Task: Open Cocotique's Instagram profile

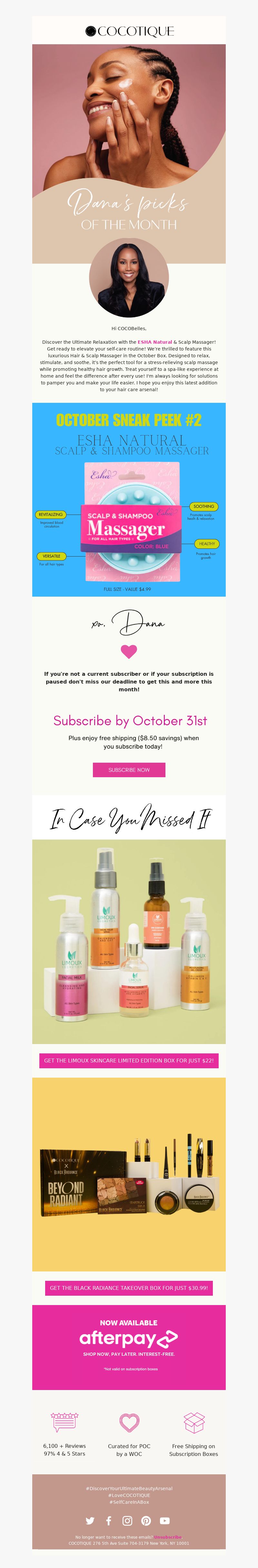Action: 127,1521
